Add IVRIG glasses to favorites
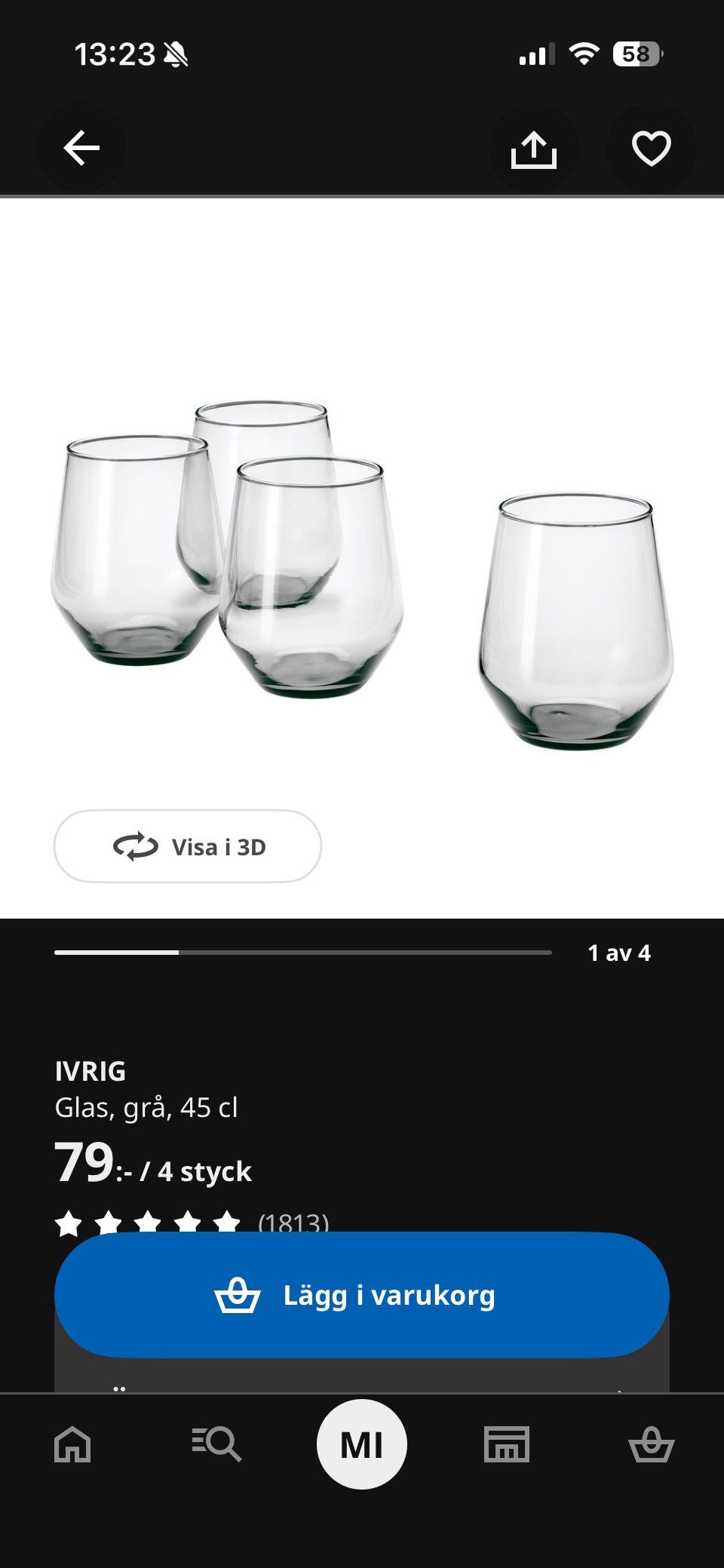This screenshot has width=724, height=1568. (651, 149)
